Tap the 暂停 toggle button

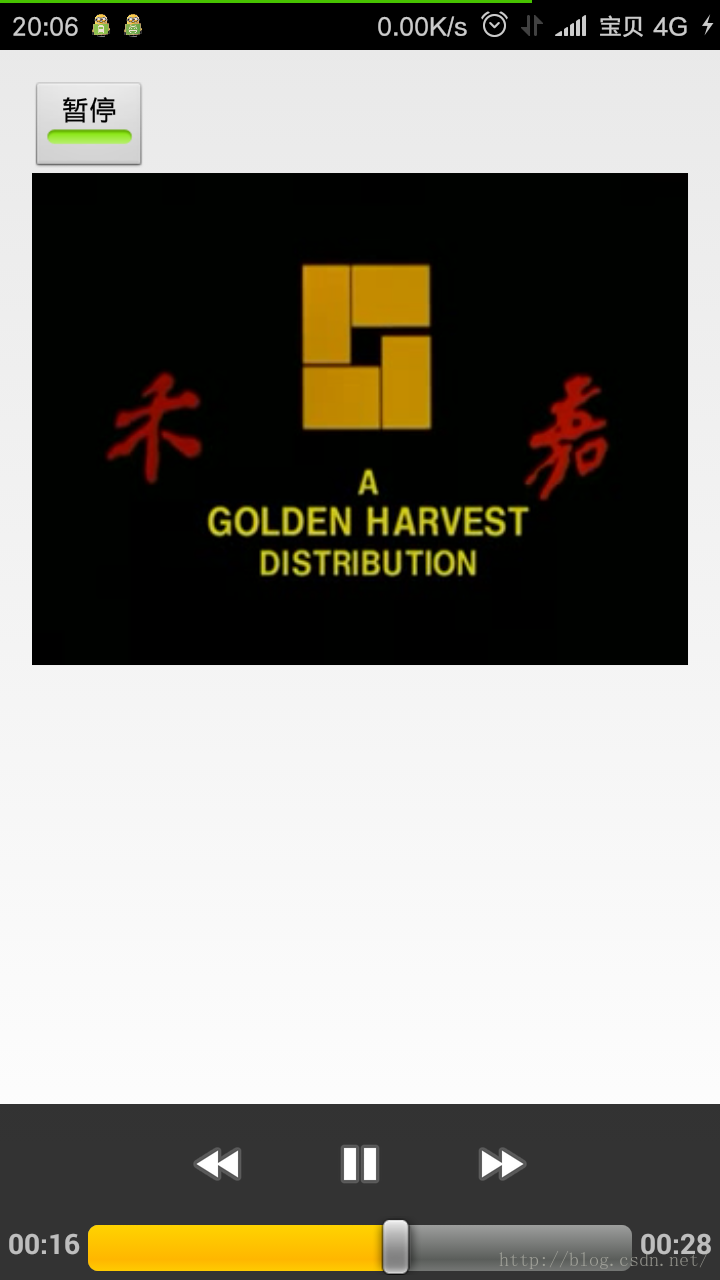pyautogui.click(x=89, y=123)
